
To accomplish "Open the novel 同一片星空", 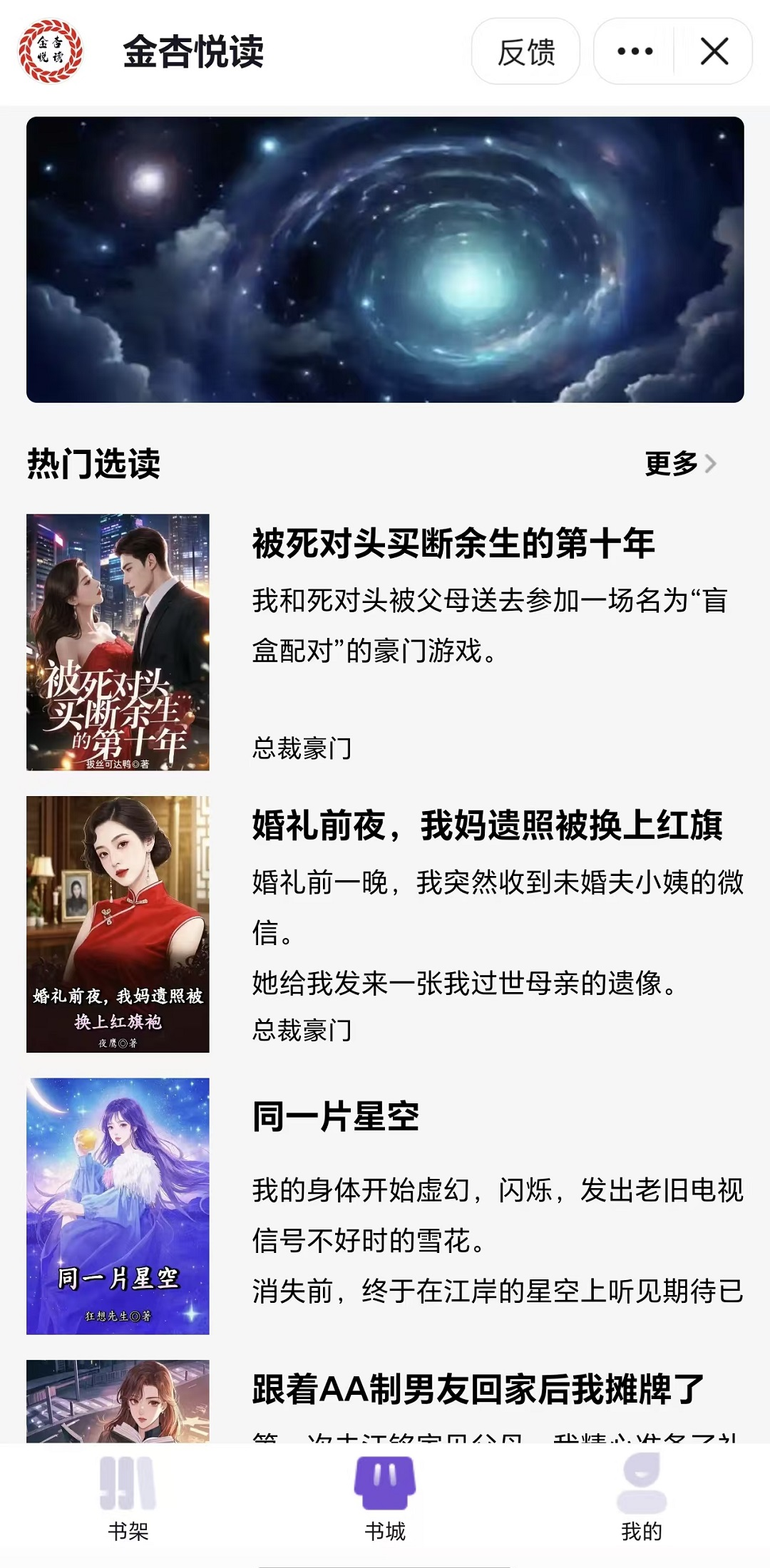I will pos(335,1116).
